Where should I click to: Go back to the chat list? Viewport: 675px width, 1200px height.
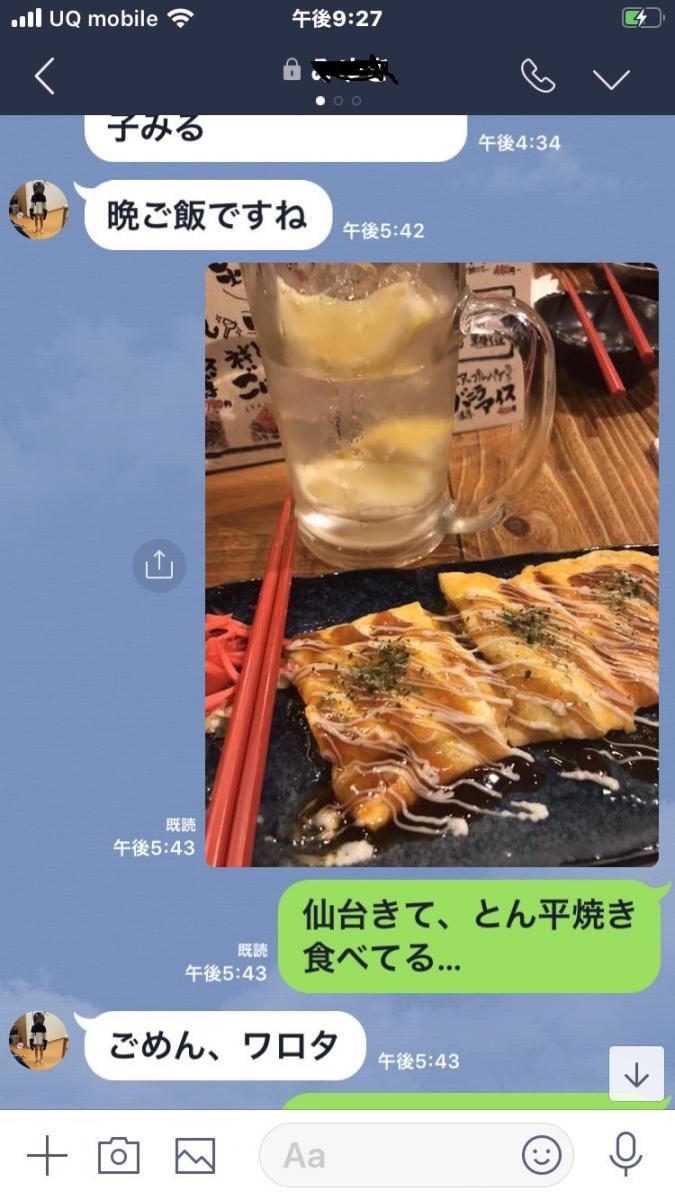[x=44, y=76]
